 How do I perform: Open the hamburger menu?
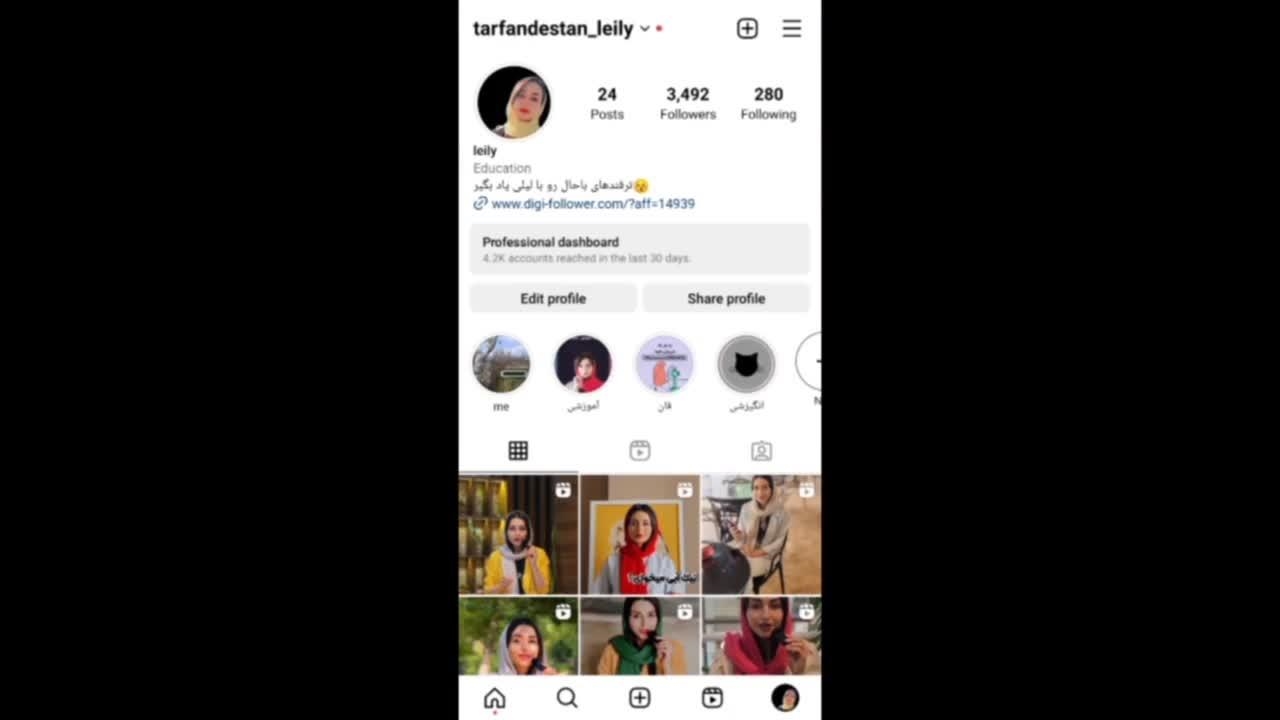click(x=791, y=29)
